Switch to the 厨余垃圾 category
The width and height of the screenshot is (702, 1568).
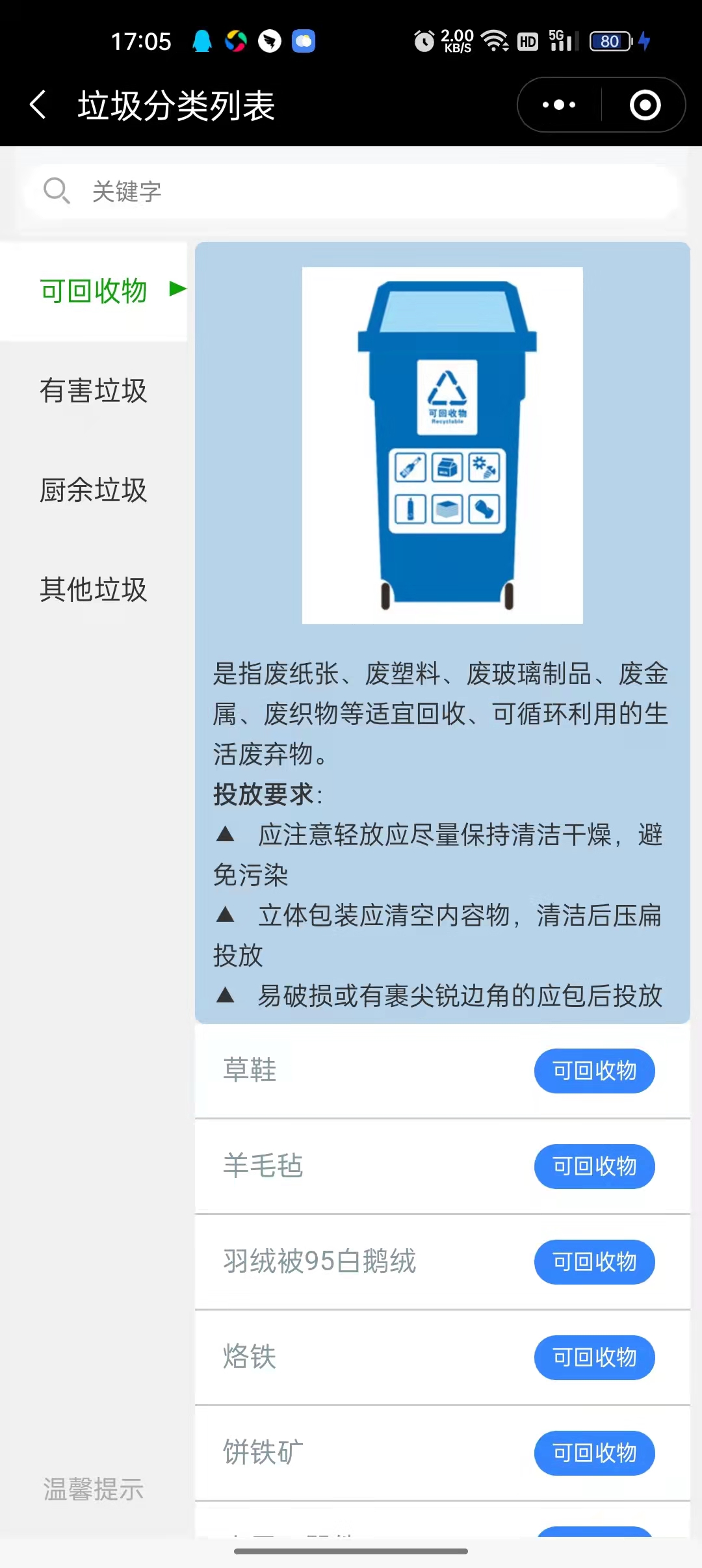94,490
